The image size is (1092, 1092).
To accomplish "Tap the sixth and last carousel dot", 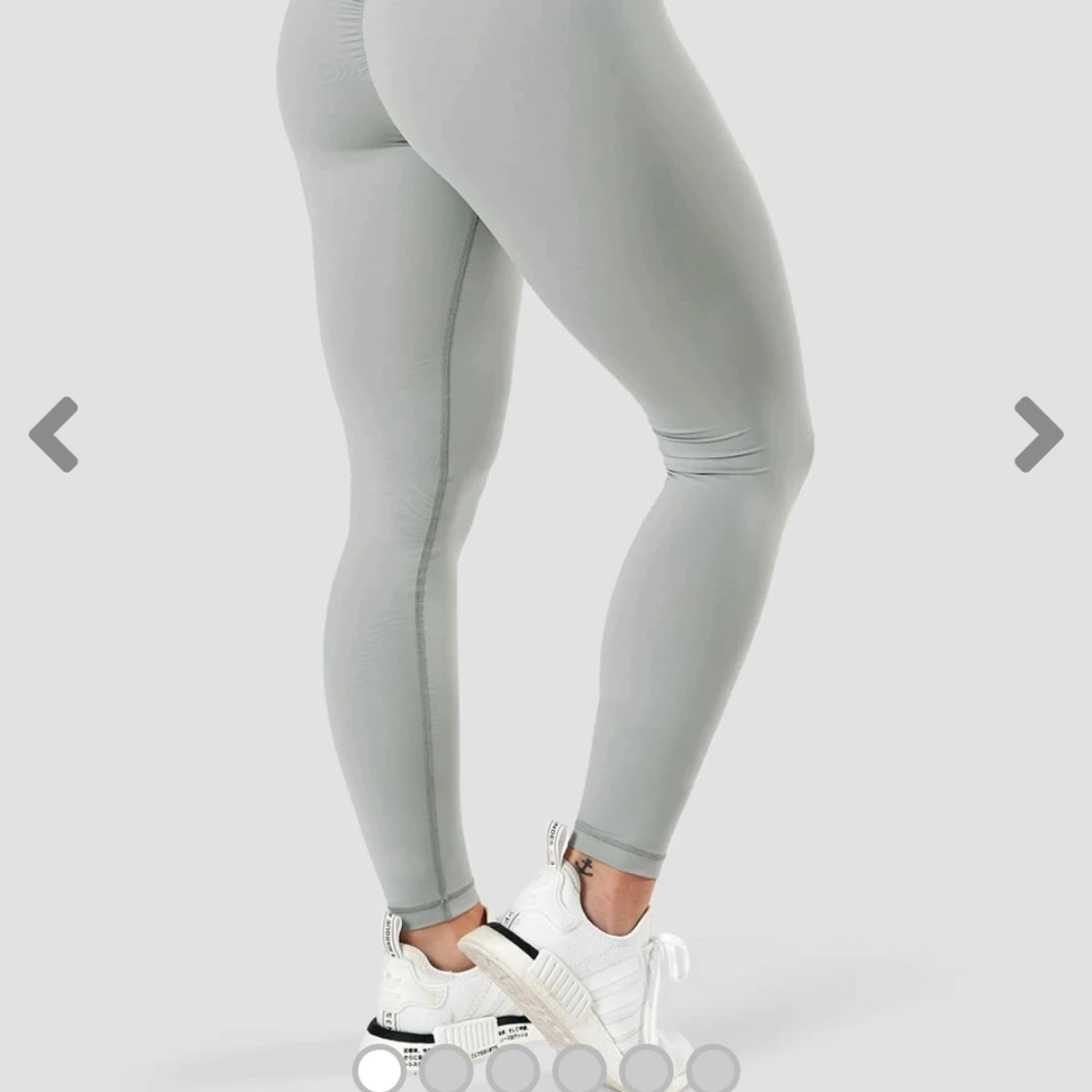I will 713,1069.
